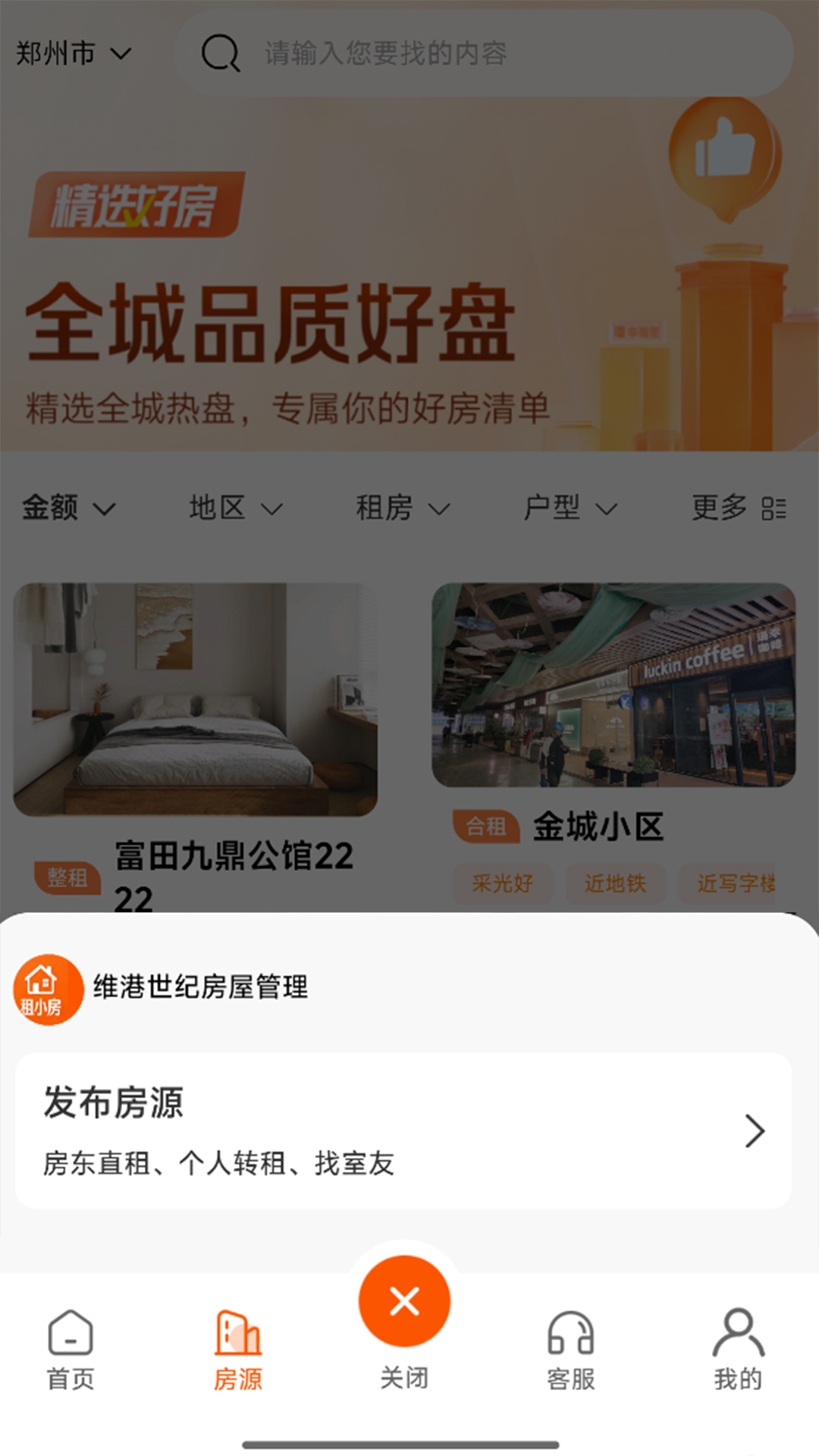Open 发布房源 listing option
The image size is (819, 1456).
coord(403,1130)
